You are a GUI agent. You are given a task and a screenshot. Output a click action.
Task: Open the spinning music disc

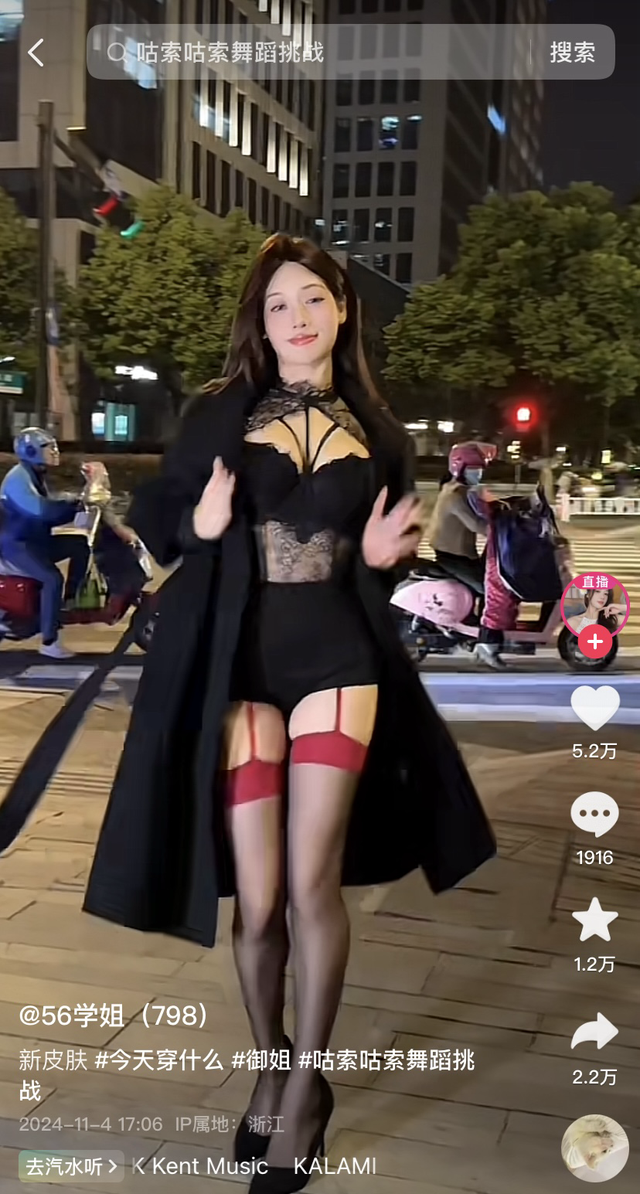[595, 1148]
